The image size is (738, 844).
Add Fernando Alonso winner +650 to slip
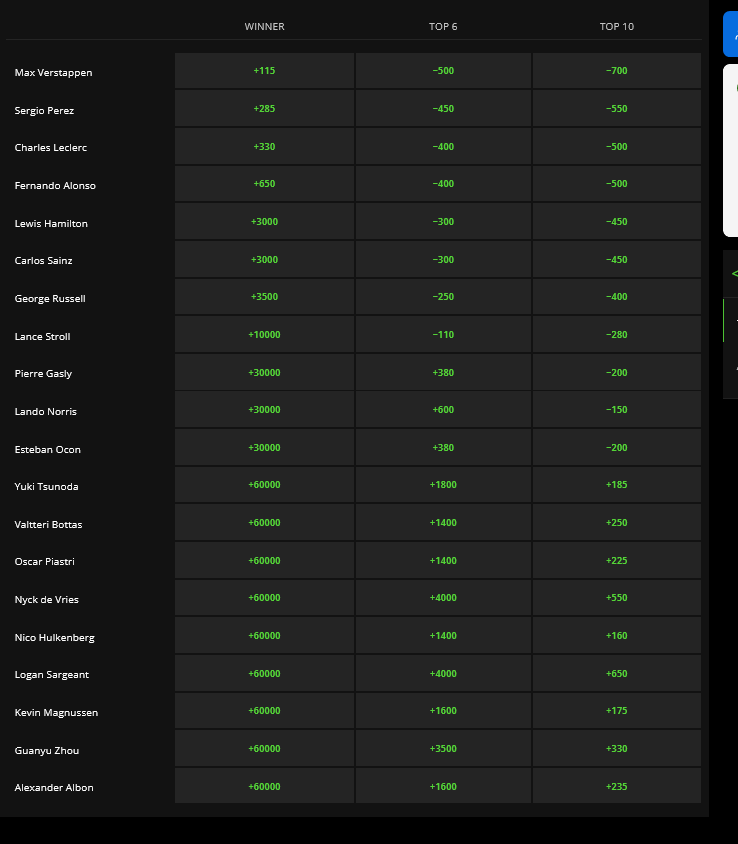coord(264,184)
